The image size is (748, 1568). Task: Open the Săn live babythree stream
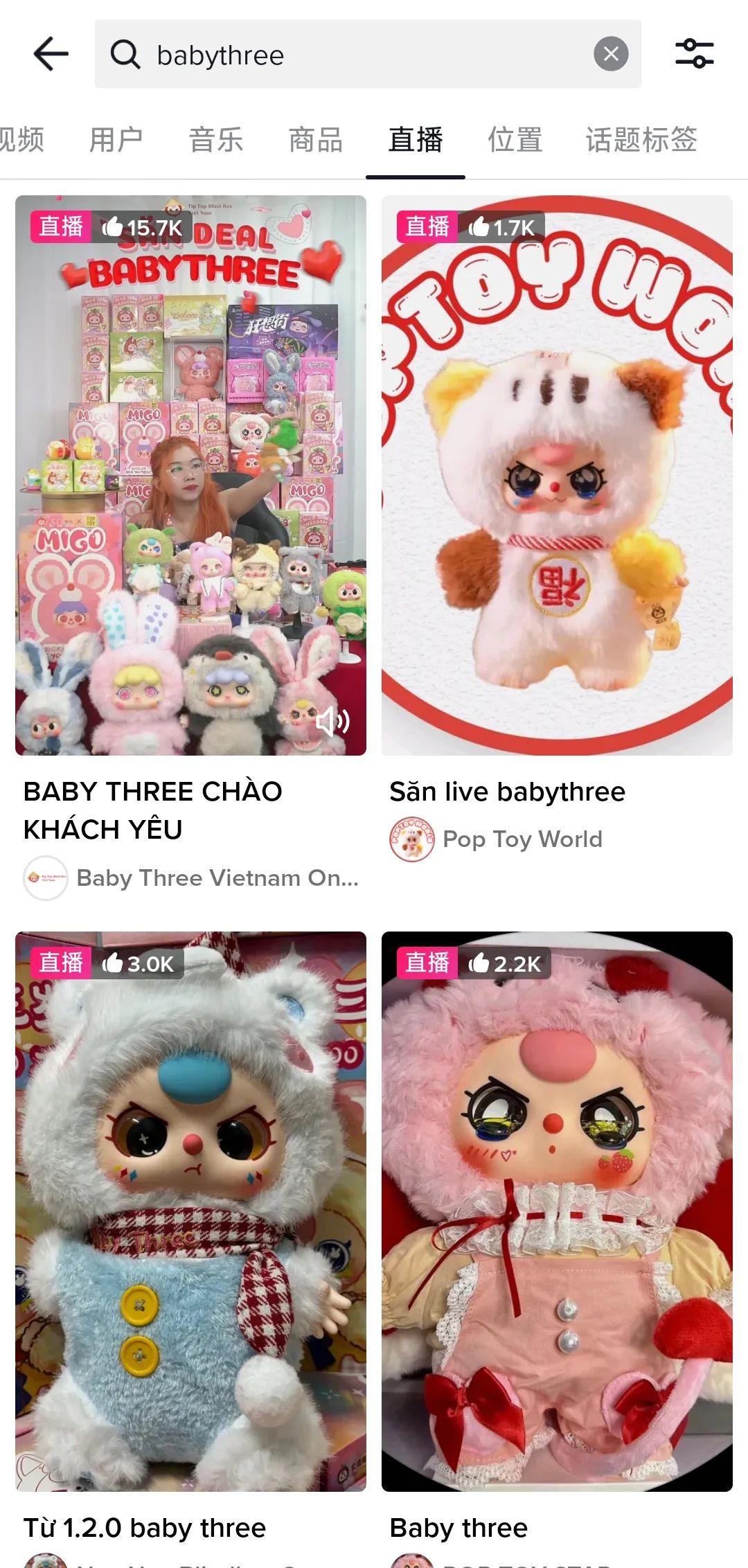pyautogui.click(x=557, y=475)
